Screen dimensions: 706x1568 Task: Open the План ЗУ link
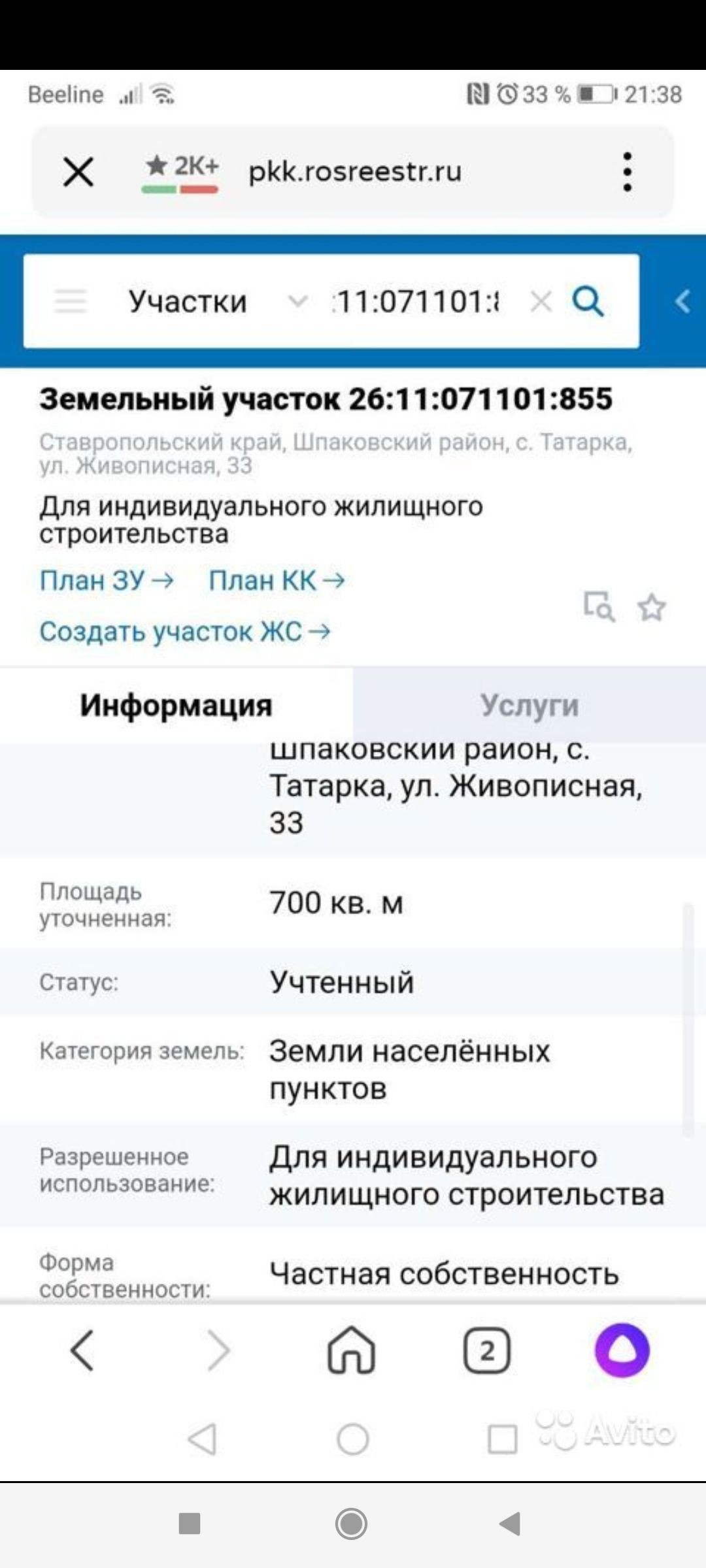pos(107,580)
